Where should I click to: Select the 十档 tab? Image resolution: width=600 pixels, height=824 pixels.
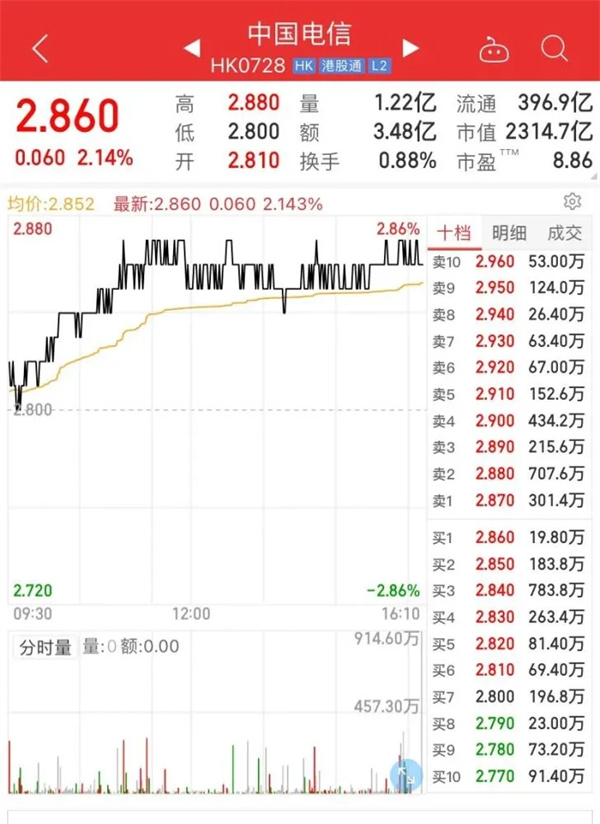(x=453, y=233)
